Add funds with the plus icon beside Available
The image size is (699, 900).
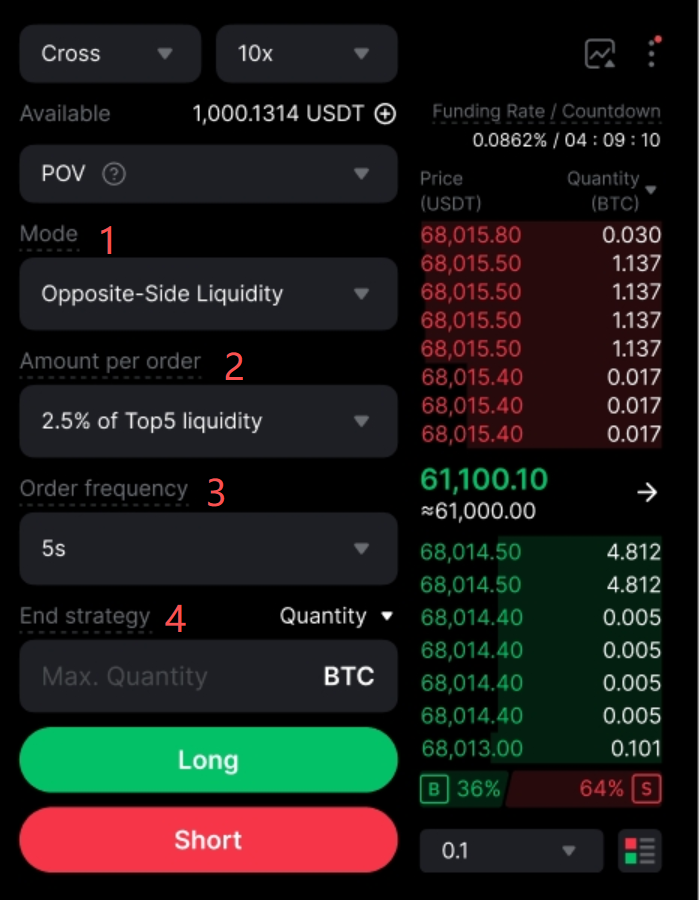click(385, 114)
